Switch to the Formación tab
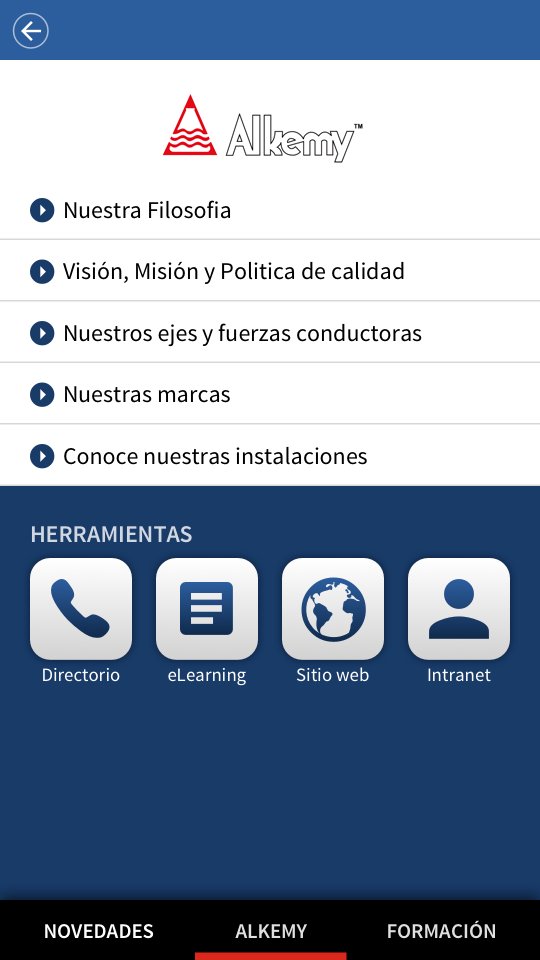 click(x=441, y=931)
